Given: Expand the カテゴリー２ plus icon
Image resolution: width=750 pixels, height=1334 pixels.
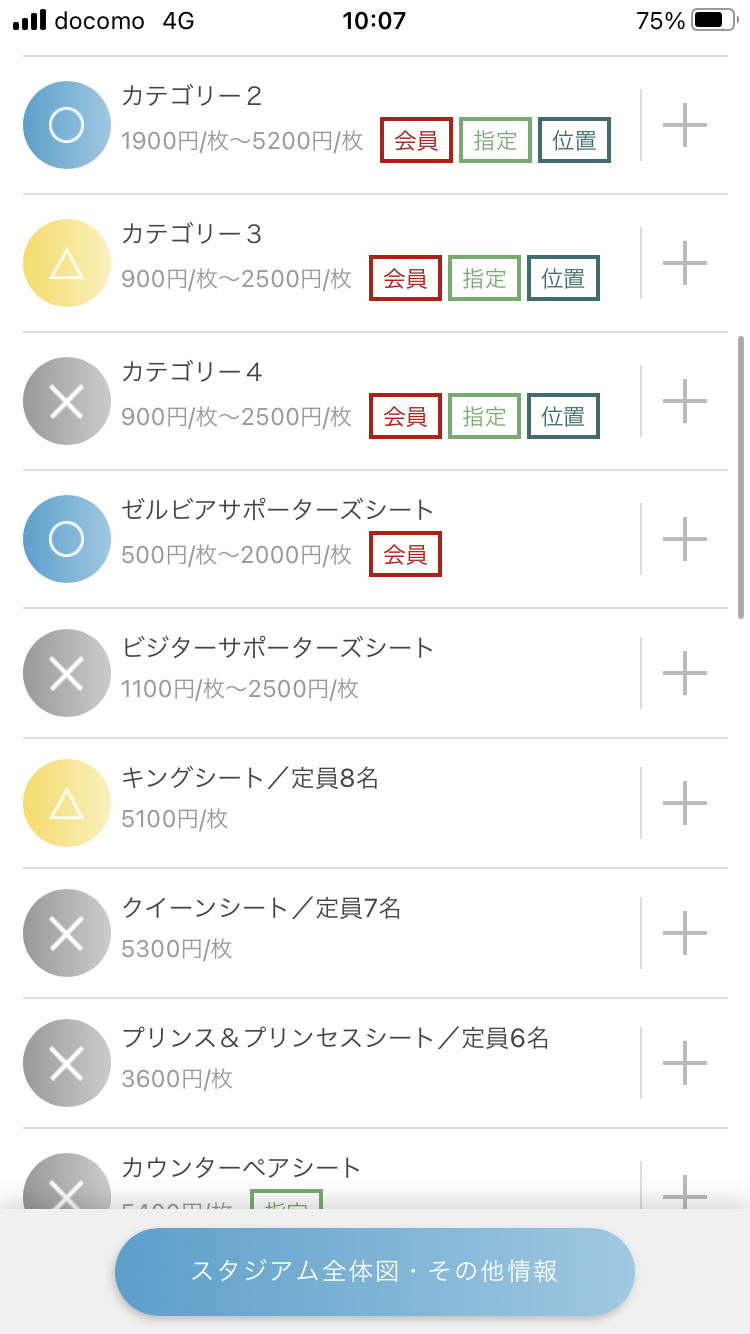Looking at the screenshot, I should coord(685,125).
